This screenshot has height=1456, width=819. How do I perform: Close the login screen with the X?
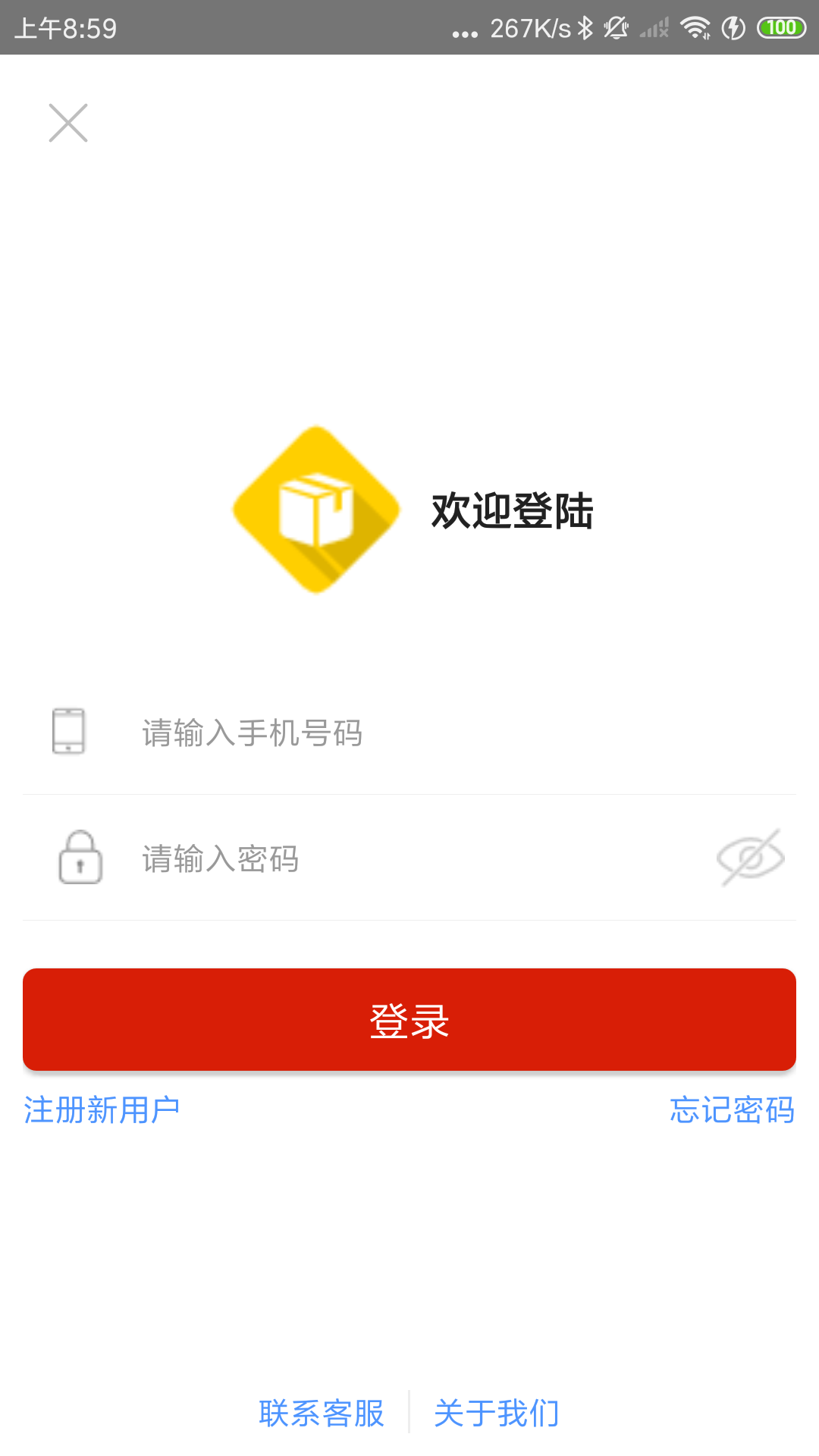point(68,124)
